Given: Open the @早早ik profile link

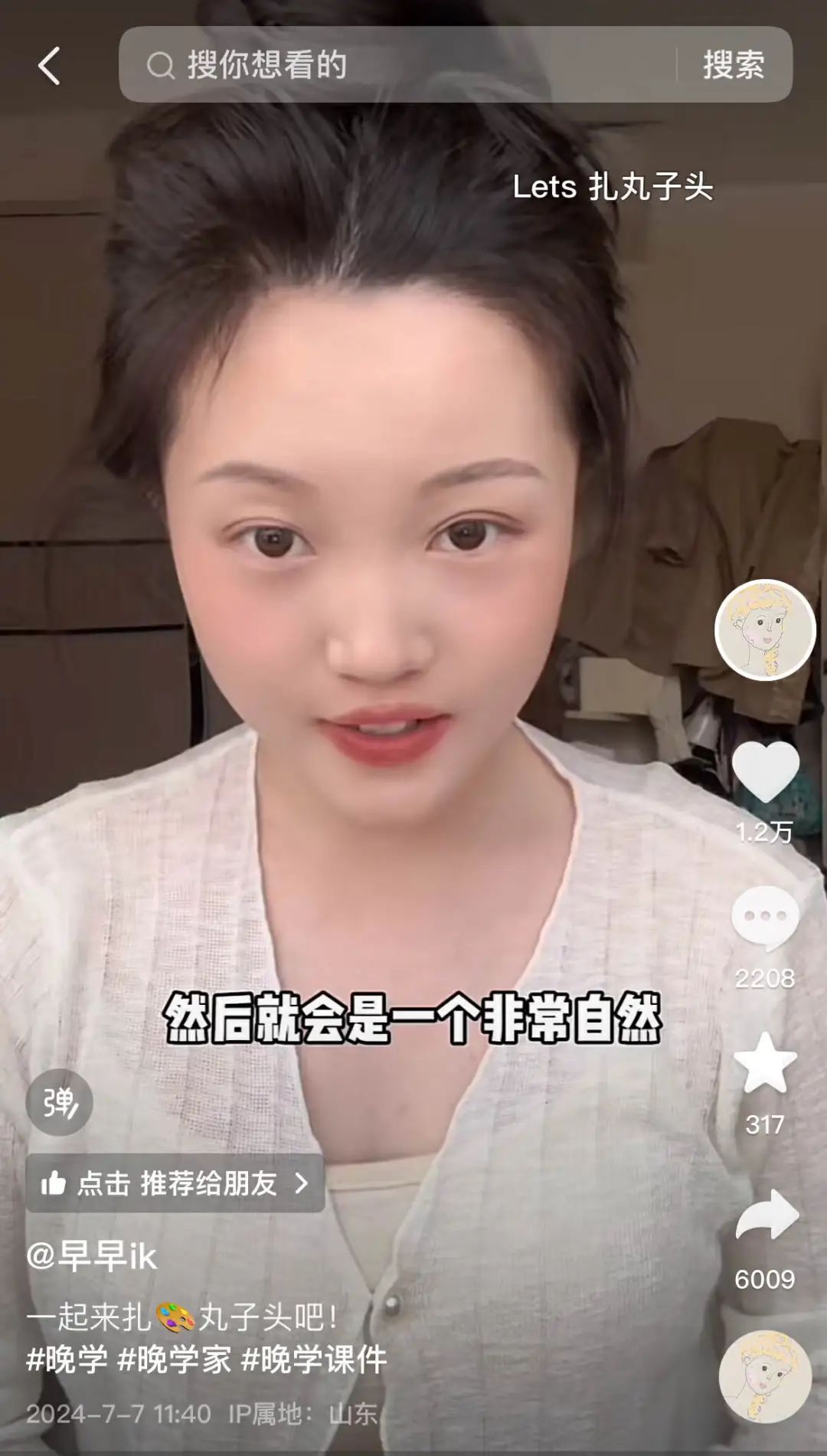Looking at the screenshot, I should [x=91, y=1257].
